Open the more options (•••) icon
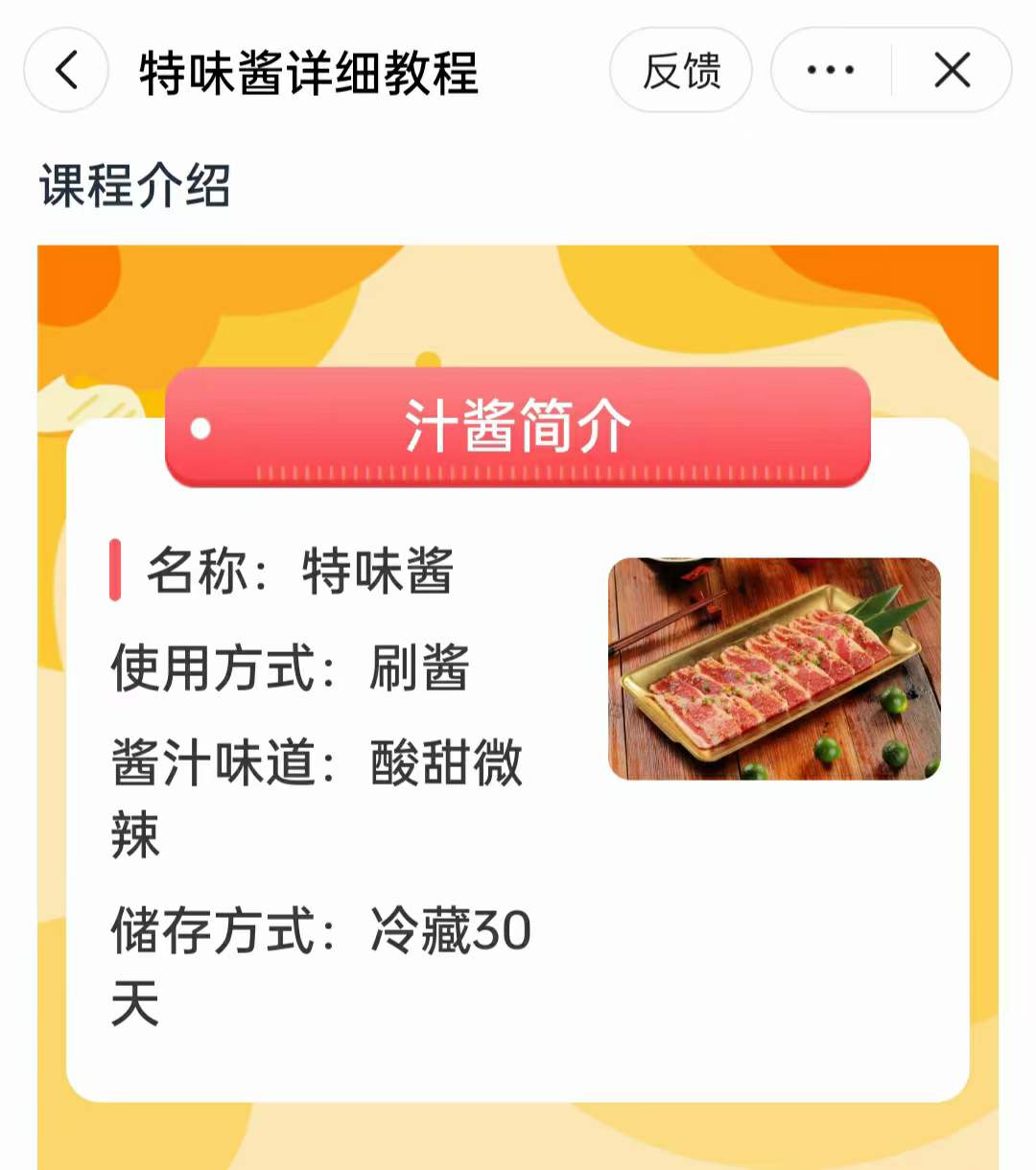The image size is (1036, 1170). [x=827, y=70]
